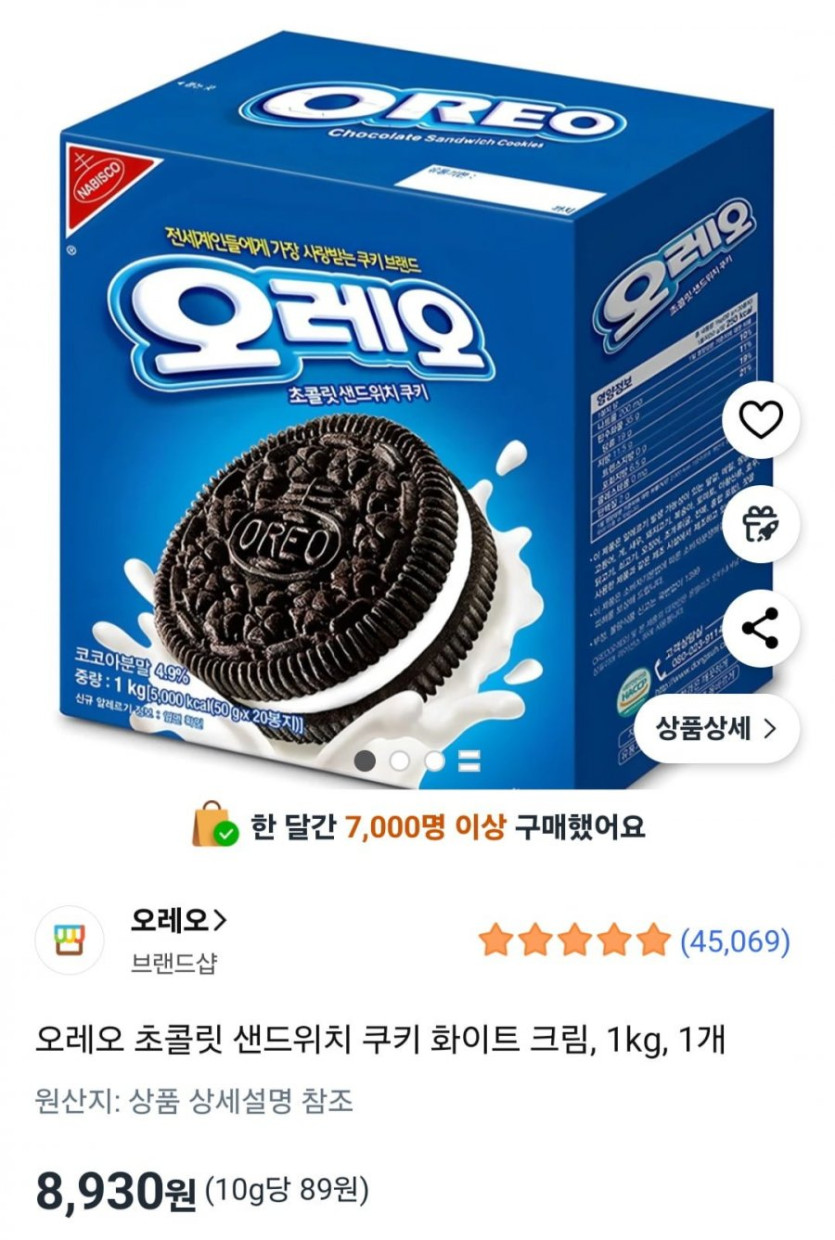This screenshot has width=835, height=1240.
Task: Add the Oreo product to wishlist
Action: (761, 420)
